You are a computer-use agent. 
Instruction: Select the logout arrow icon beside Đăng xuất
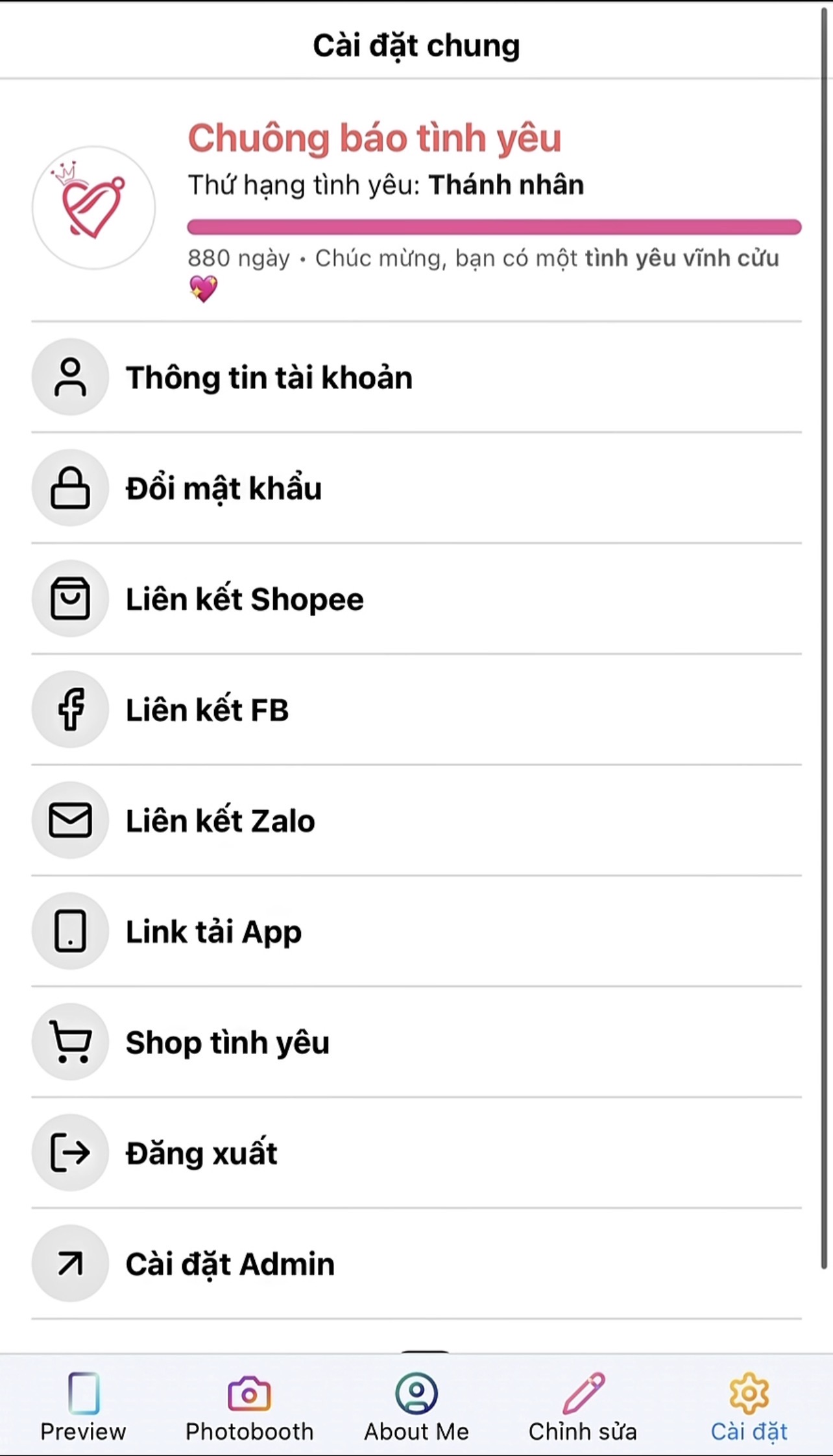click(70, 1152)
